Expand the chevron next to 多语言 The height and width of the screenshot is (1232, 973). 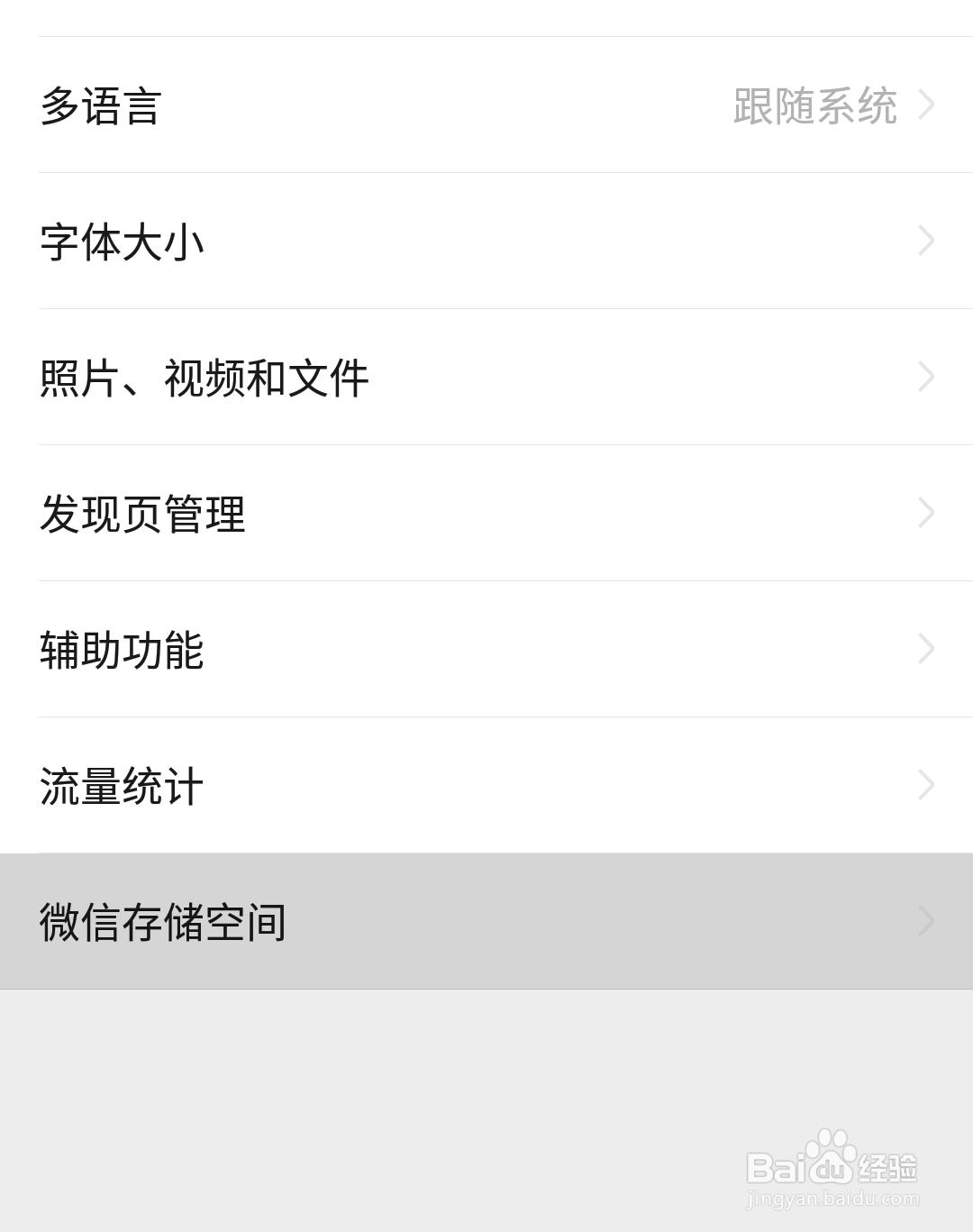(x=927, y=104)
